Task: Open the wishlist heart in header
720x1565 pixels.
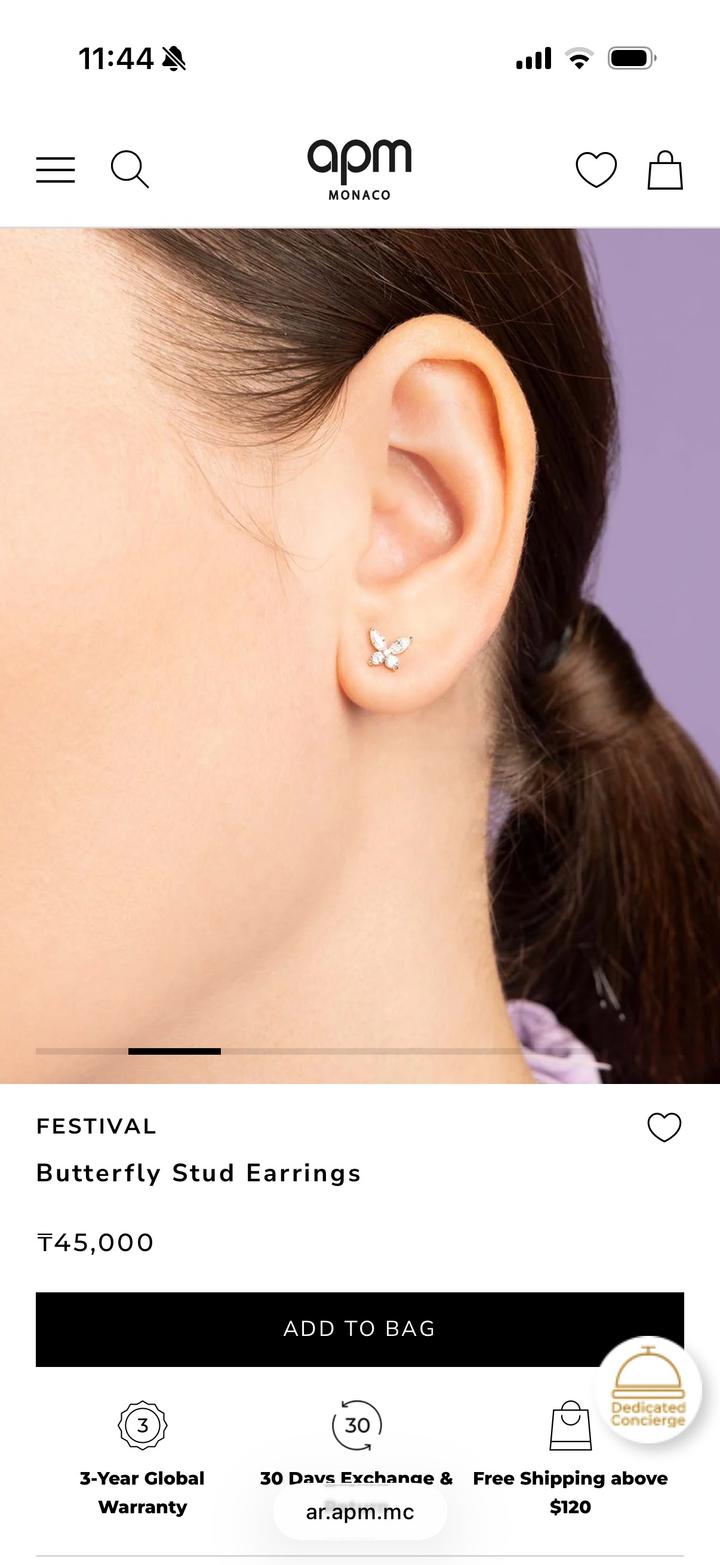Action: pos(596,170)
